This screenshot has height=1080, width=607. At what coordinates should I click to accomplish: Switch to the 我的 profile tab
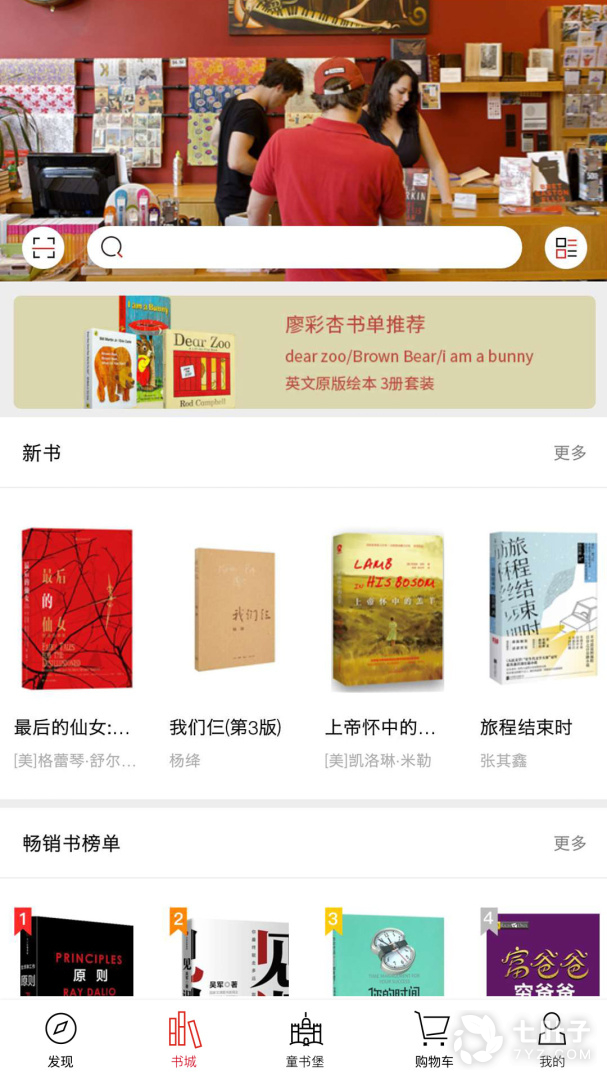point(552,1040)
